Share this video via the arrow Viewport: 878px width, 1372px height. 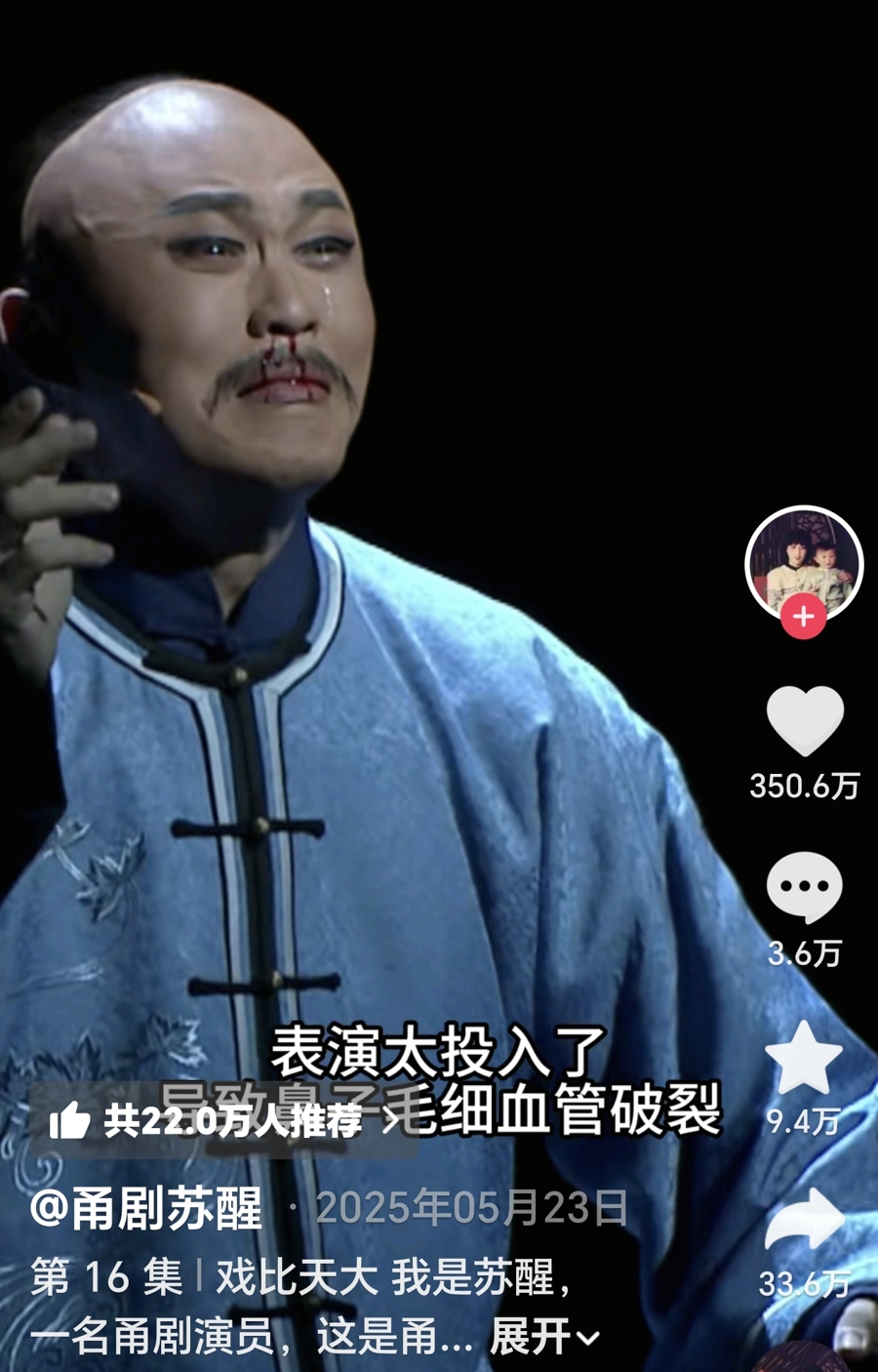[804, 1221]
